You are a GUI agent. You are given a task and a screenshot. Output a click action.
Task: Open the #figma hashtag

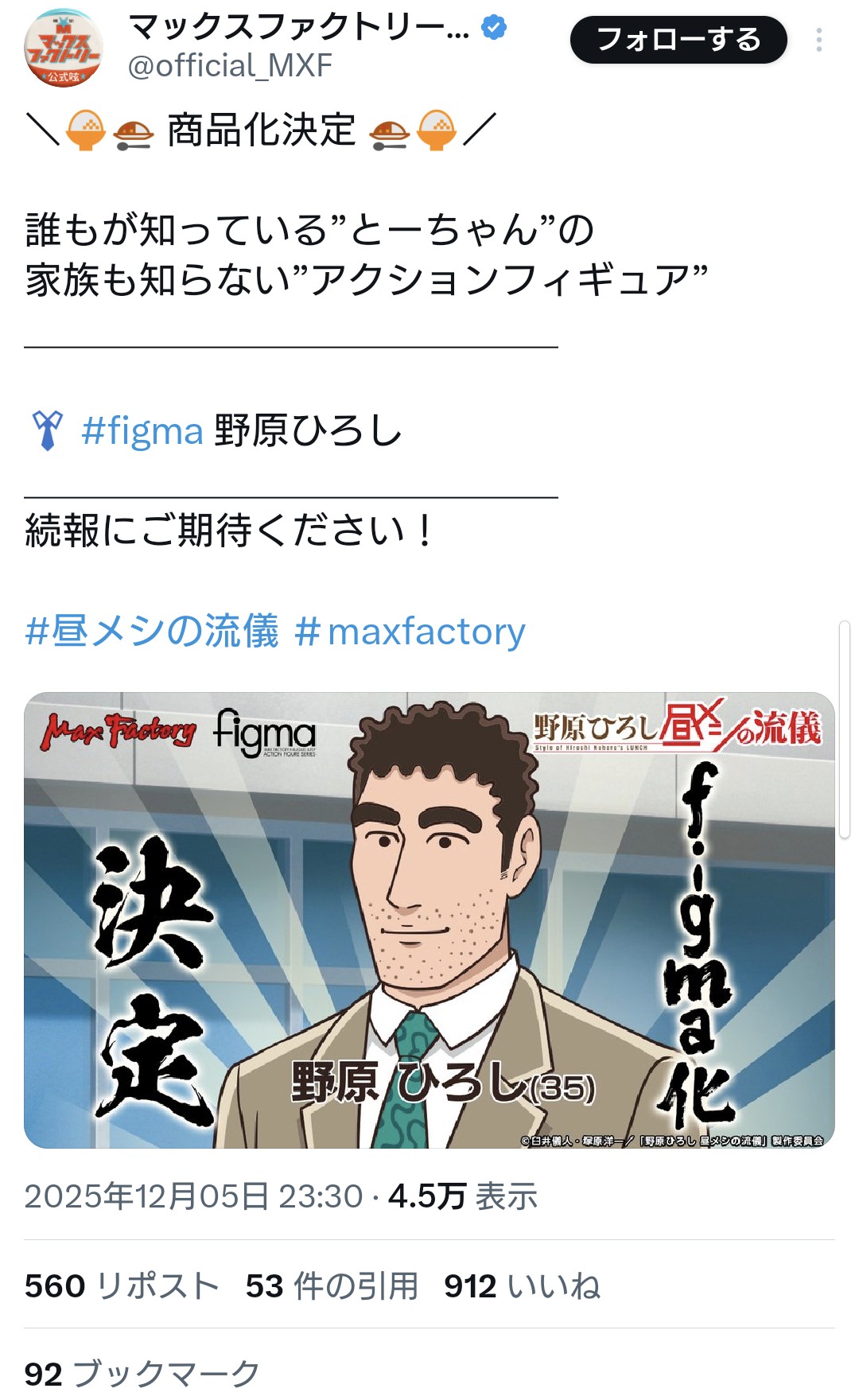[x=142, y=431]
